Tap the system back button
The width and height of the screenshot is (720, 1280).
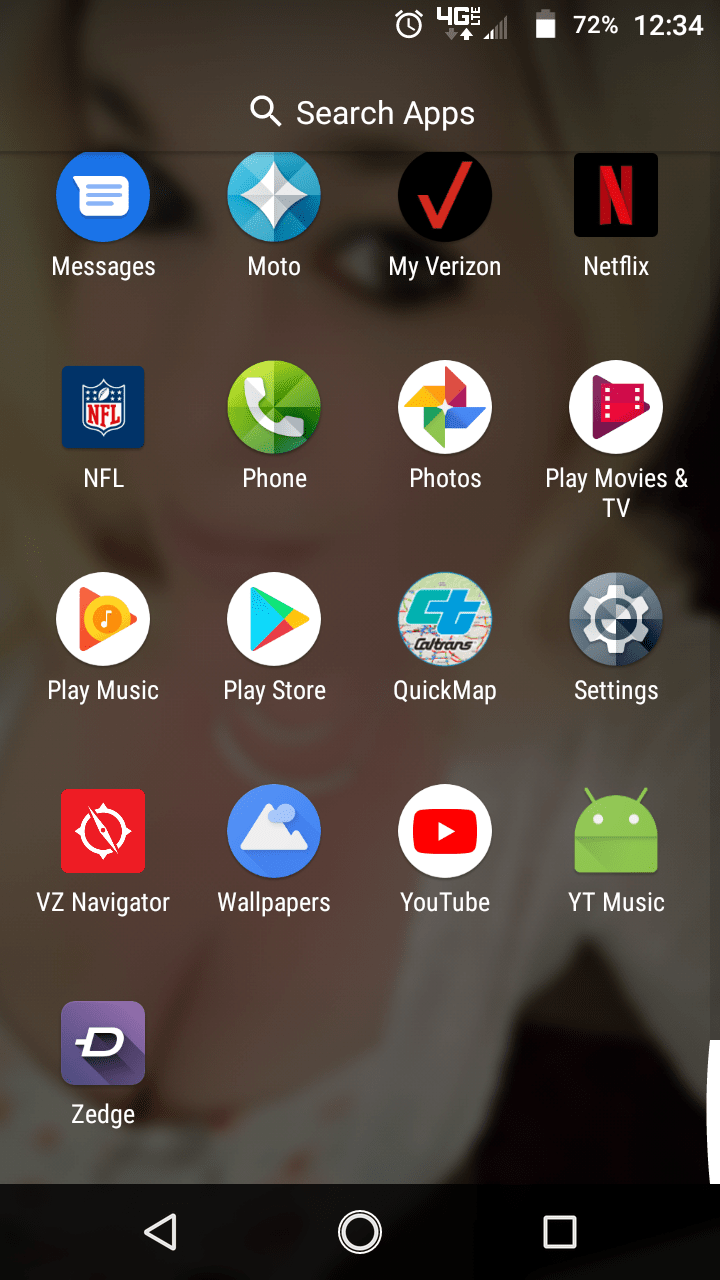161,1231
